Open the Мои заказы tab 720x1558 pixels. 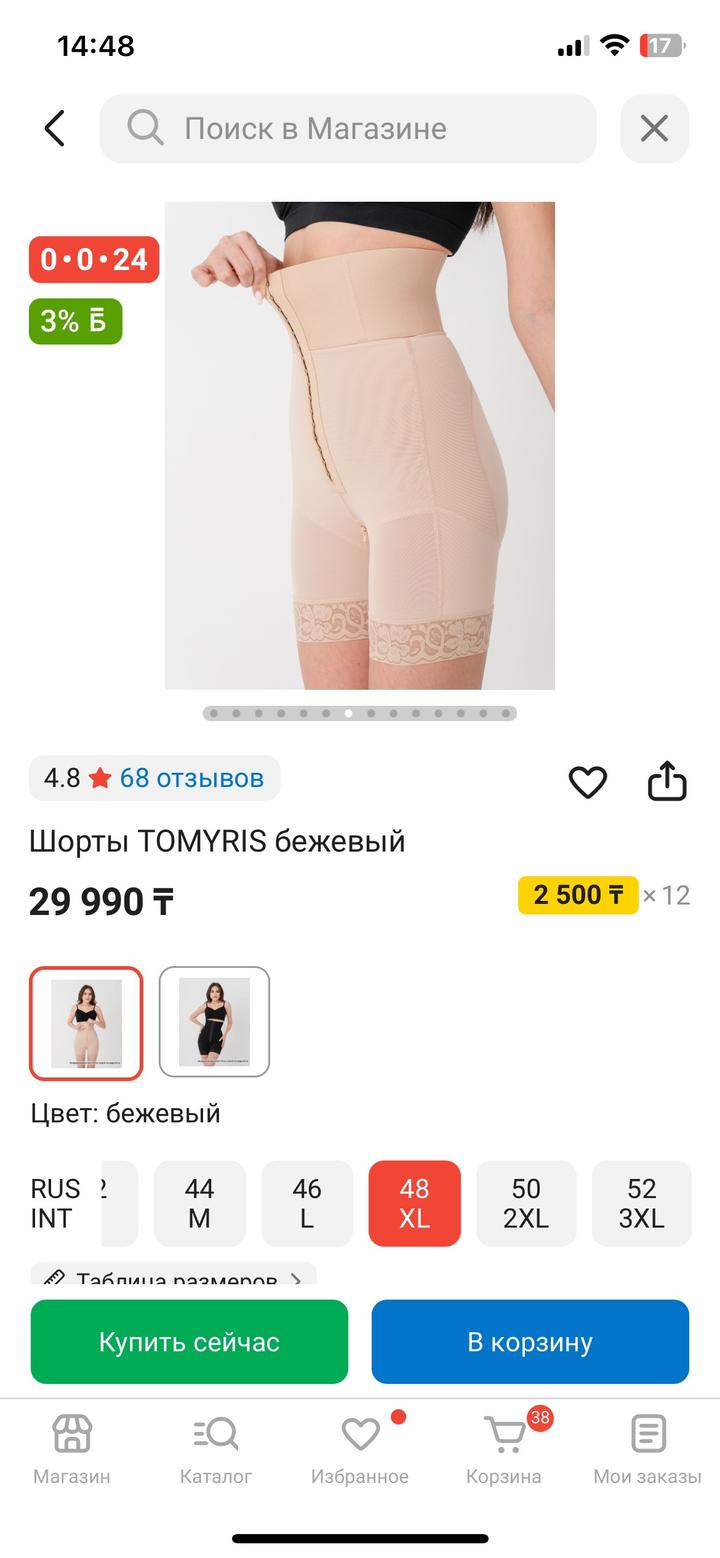pyautogui.click(x=647, y=1448)
